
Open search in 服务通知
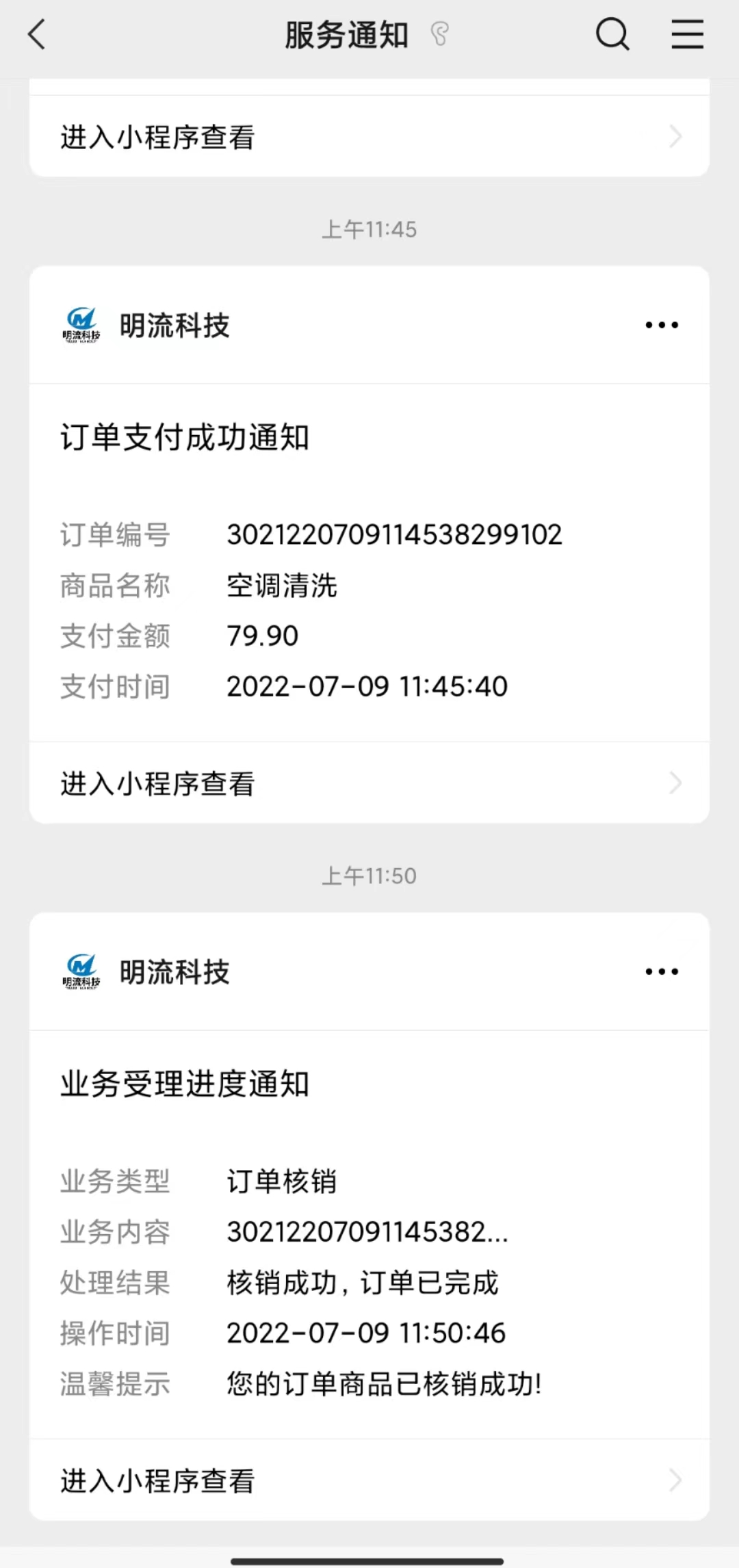(x=612, y=34)
